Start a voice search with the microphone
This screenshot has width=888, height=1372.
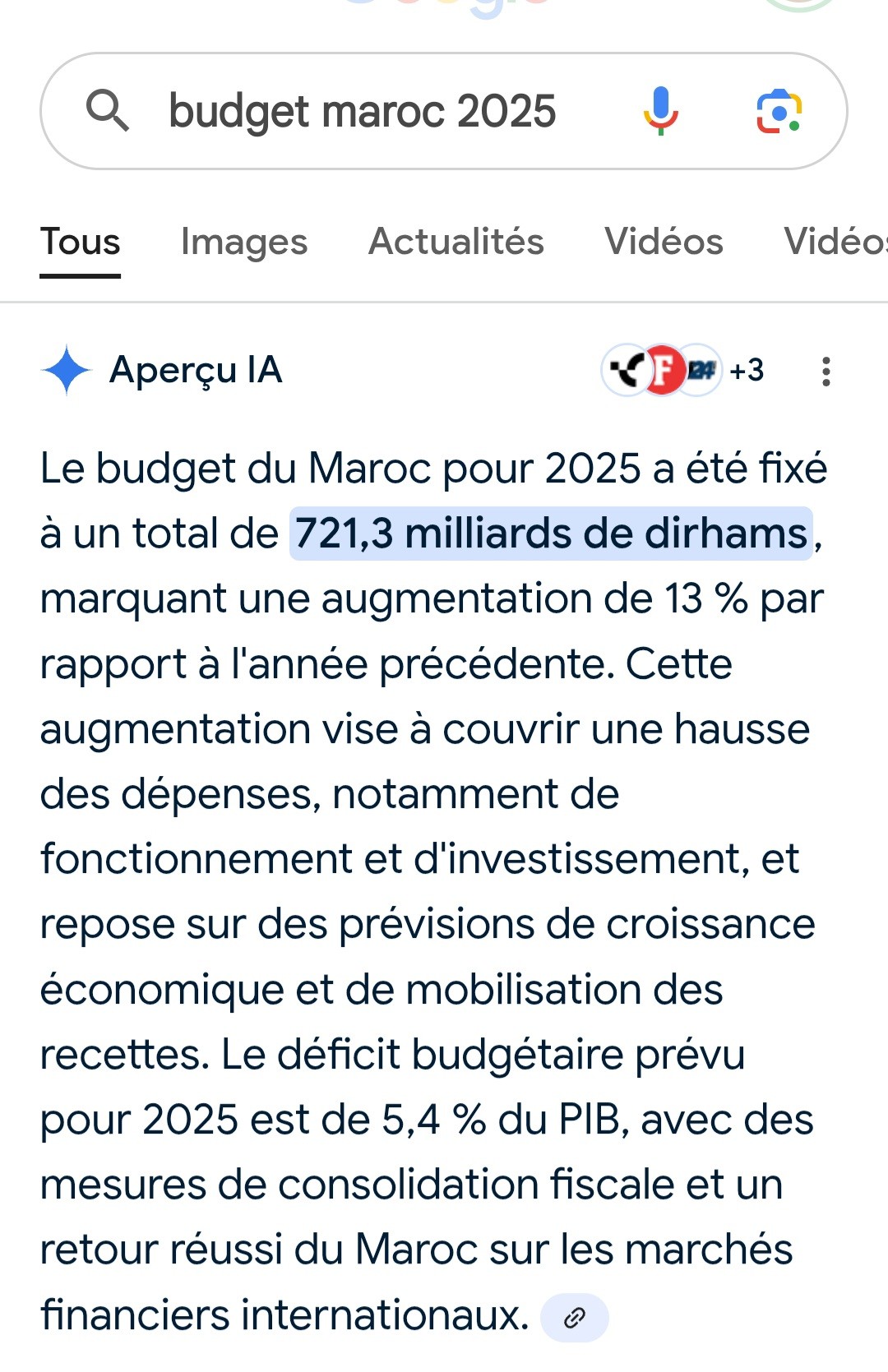[660, 111]
